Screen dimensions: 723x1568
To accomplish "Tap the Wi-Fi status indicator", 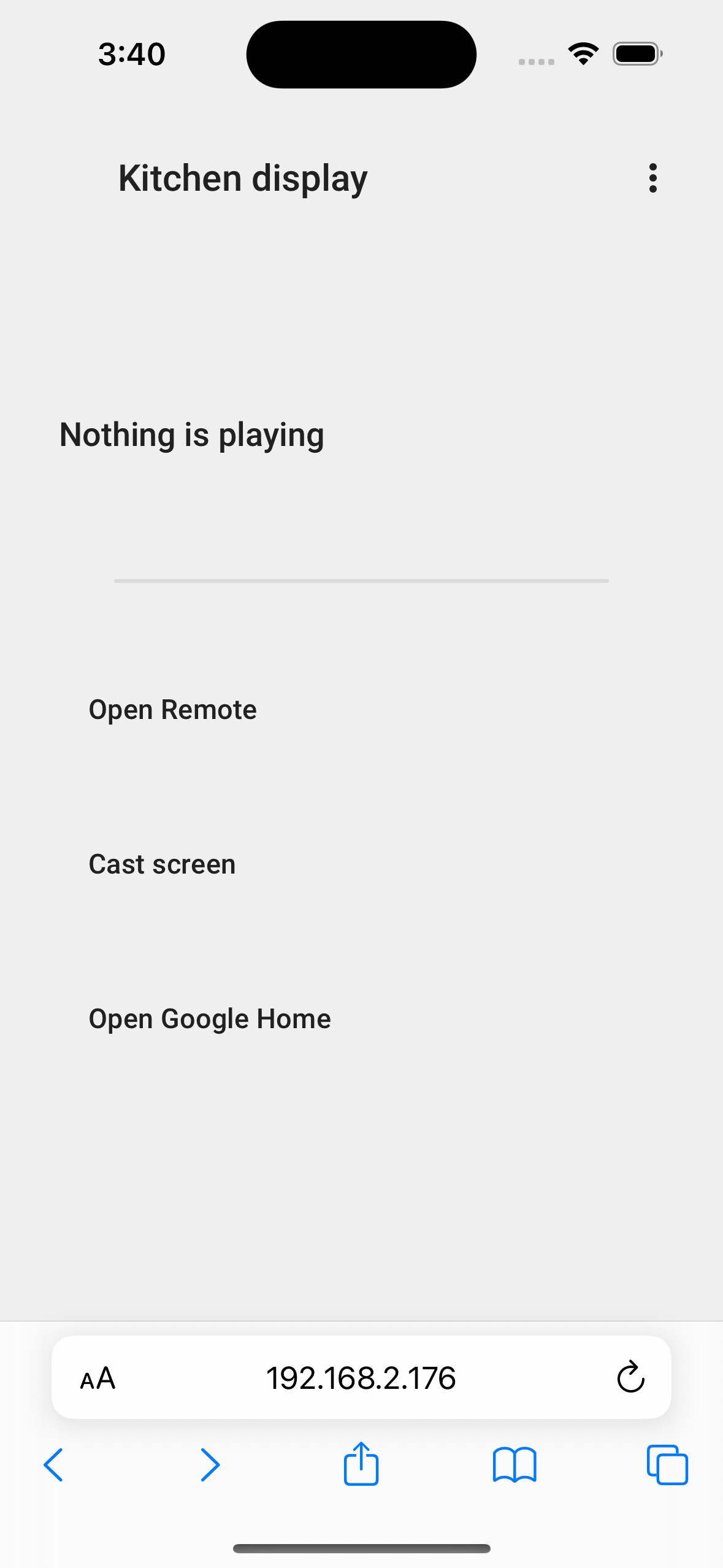I will click(583, 53).
